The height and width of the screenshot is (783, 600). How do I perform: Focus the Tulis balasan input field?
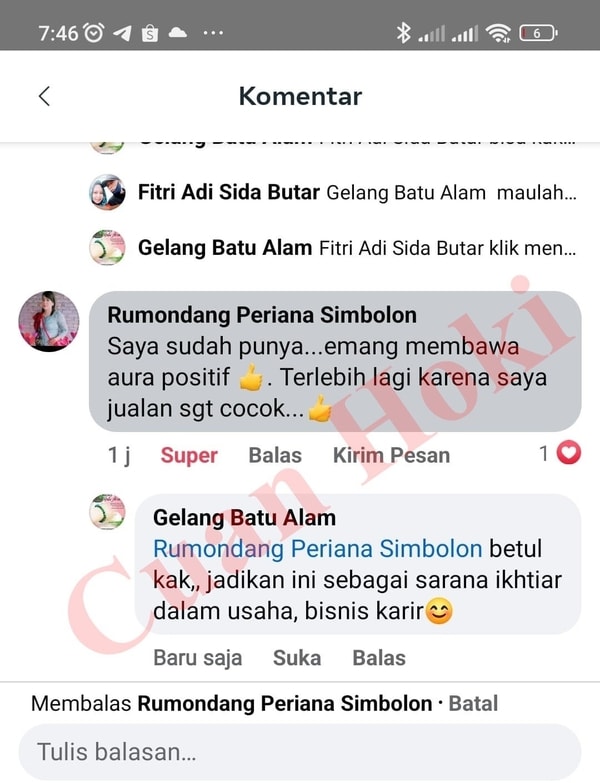300,751
